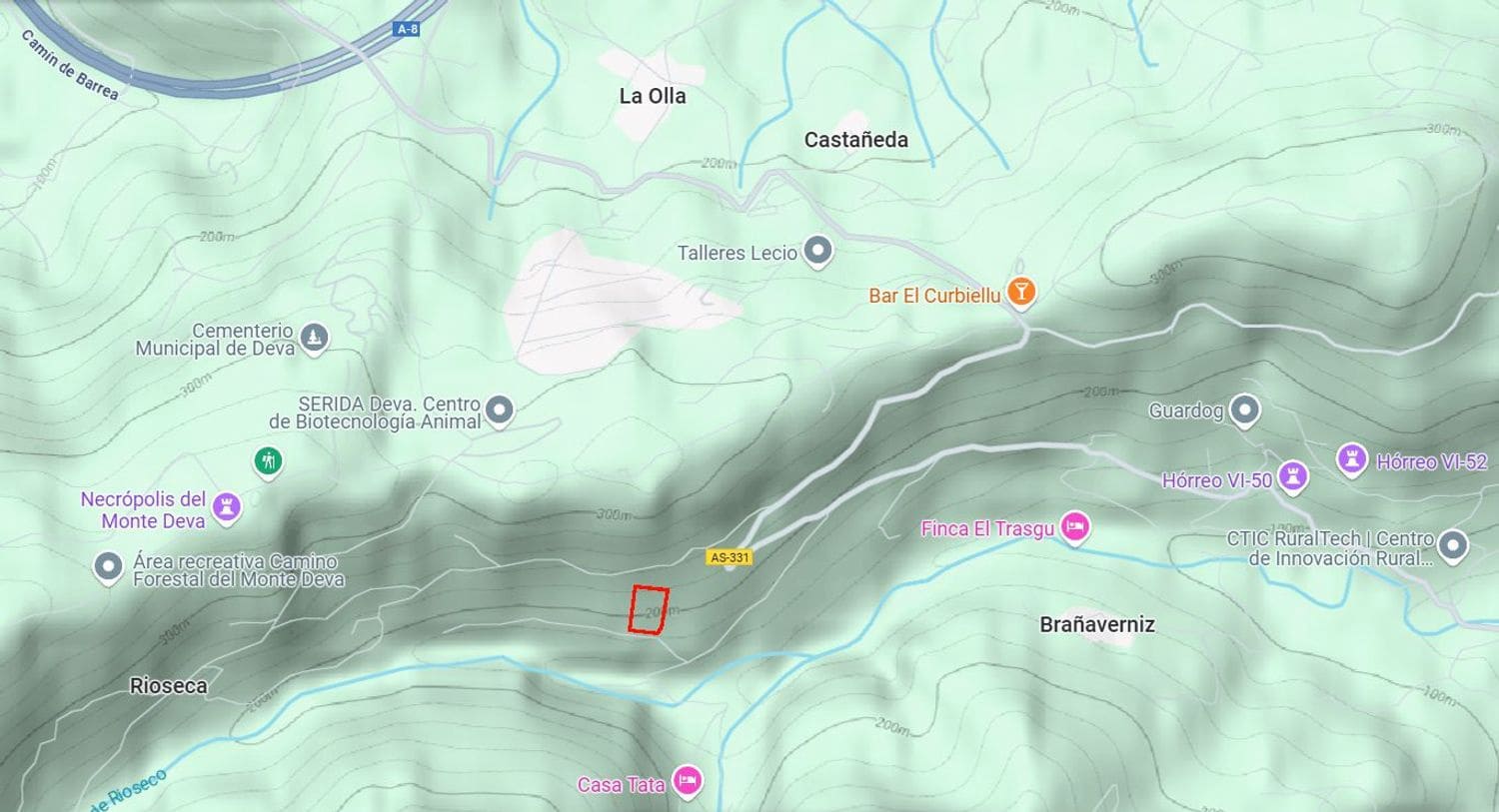Open the Necrópolis del Monte Deva marker
The height and width of the screenshot is (812, 1499).
coord(227,505)
